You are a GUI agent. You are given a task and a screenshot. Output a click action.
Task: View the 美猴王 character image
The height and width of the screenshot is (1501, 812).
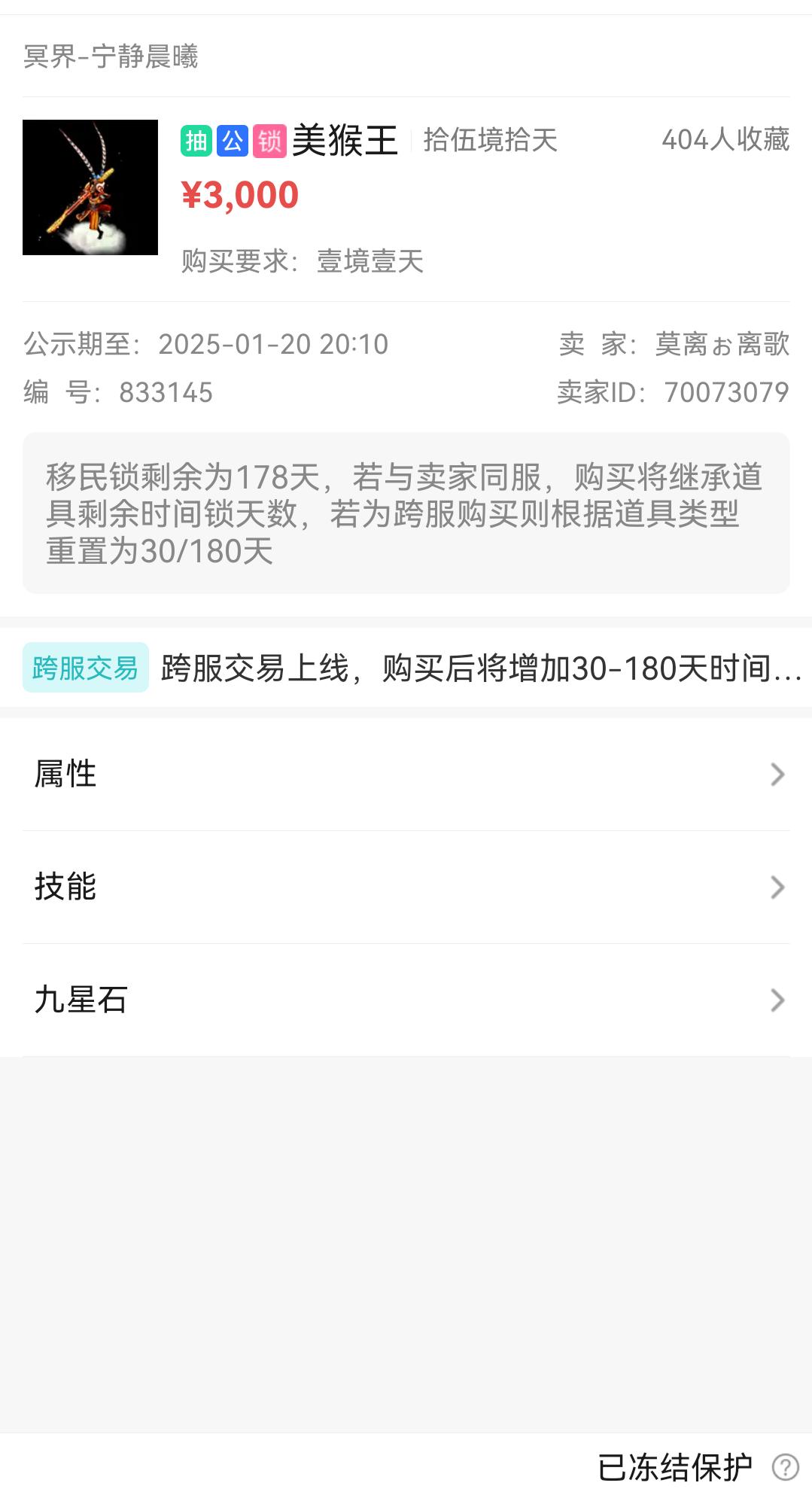click(x=90, y=187)
